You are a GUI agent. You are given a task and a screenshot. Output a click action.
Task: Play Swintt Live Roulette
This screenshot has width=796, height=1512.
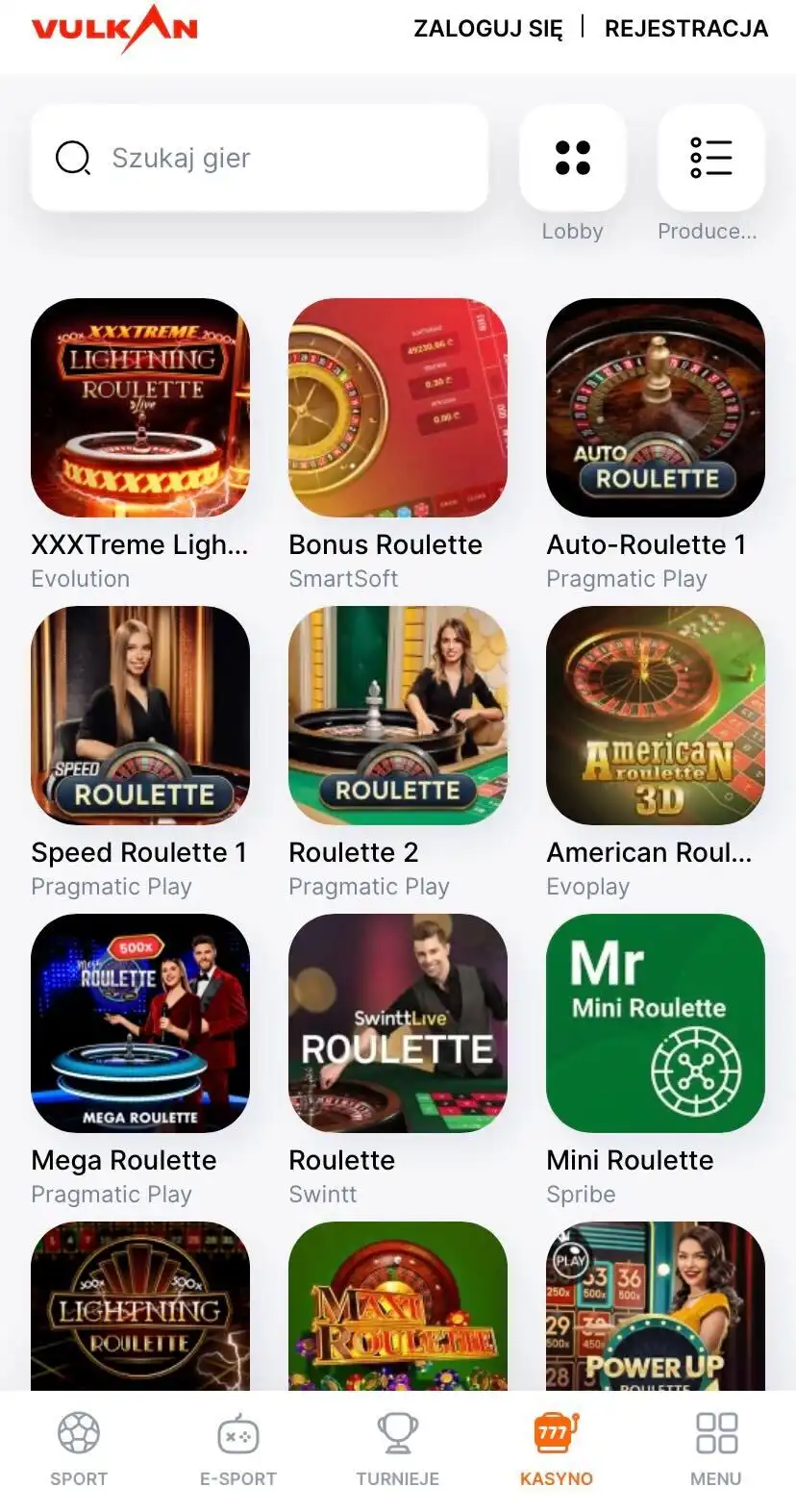(x=398, y=1023)
